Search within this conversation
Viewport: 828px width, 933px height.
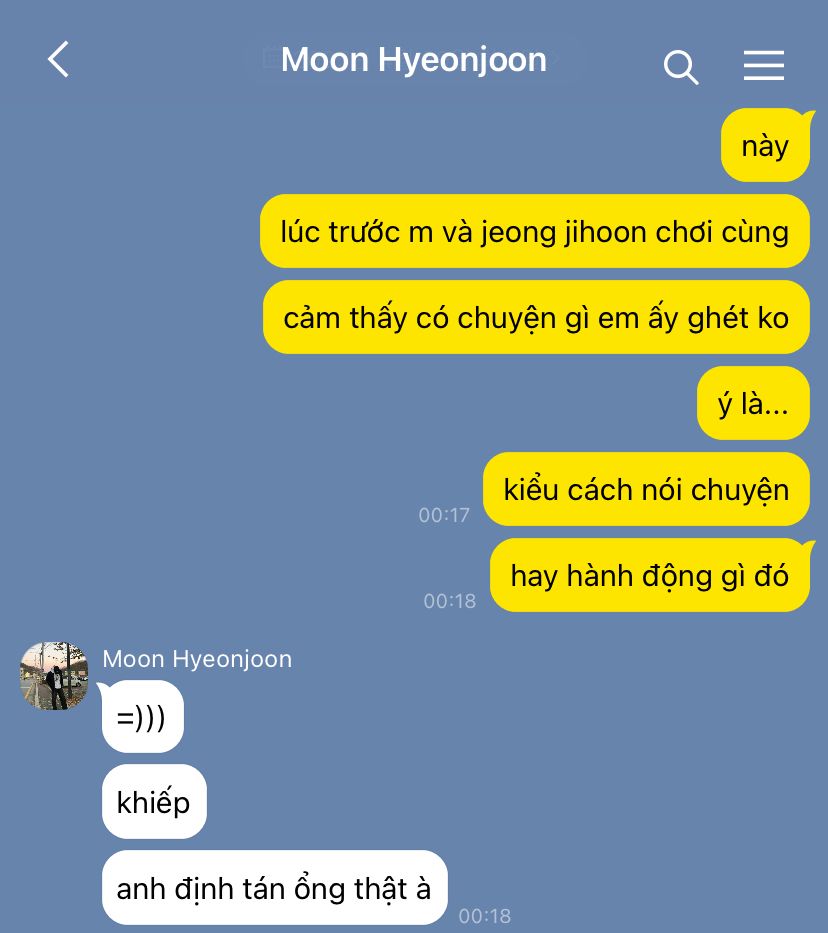click(x=680, y=67)
